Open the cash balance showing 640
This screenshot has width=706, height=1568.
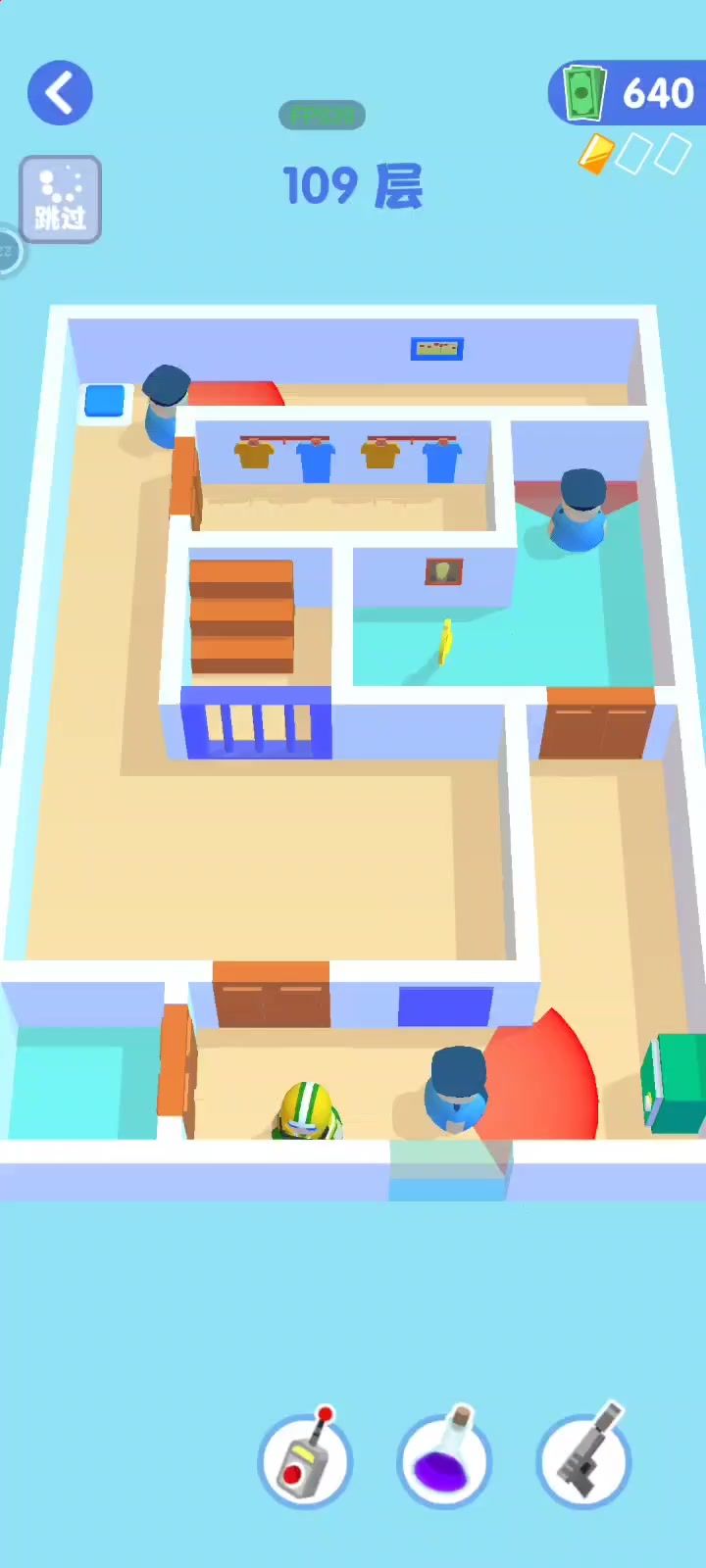[x=628, y=93]
